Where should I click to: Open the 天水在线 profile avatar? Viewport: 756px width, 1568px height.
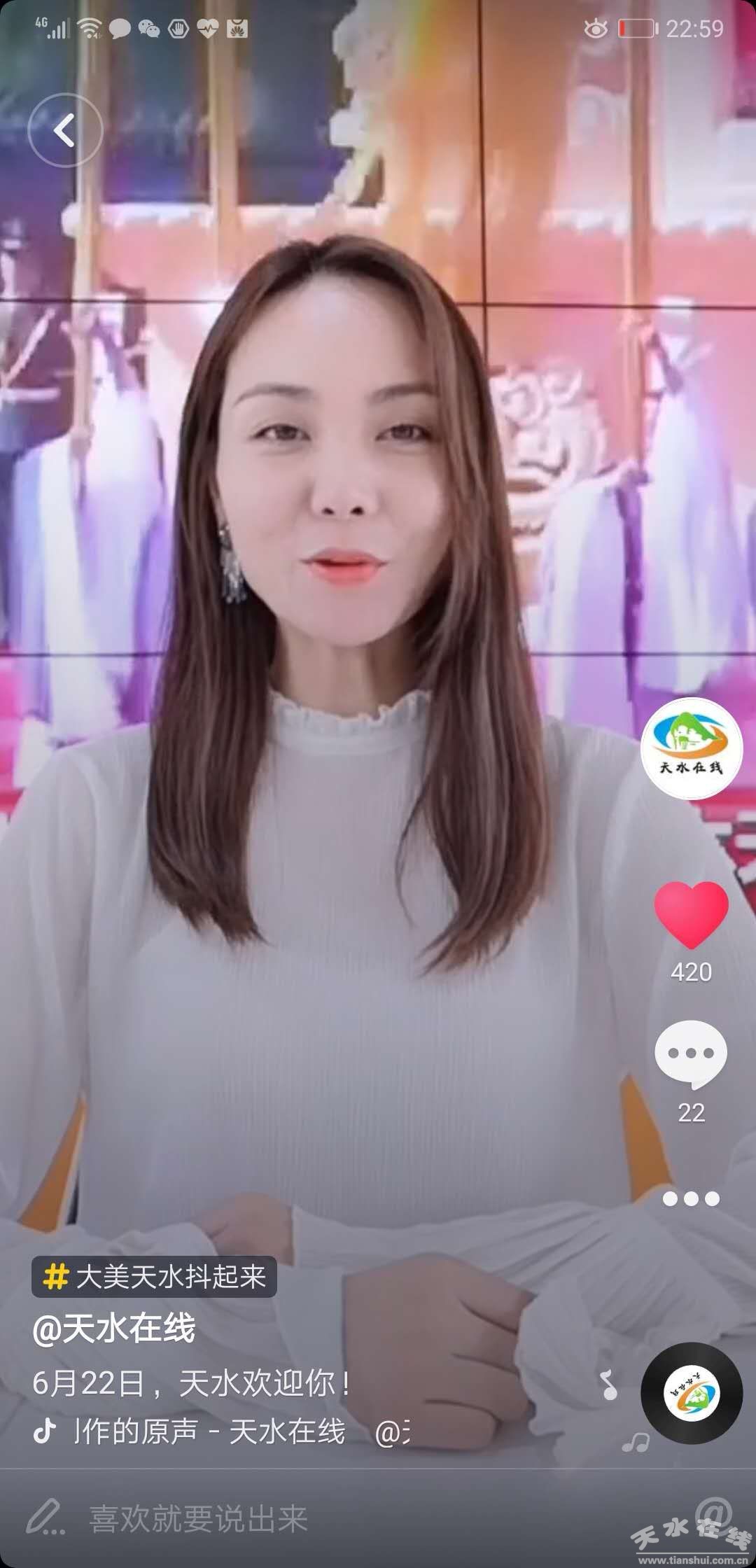point(691,748)
